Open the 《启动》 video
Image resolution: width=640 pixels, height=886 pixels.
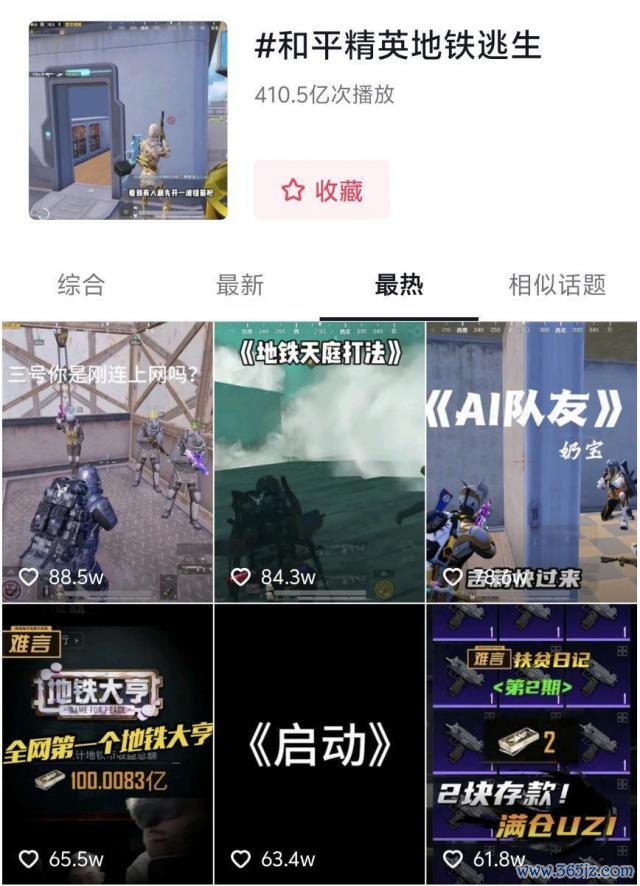[x=320, y=744]
